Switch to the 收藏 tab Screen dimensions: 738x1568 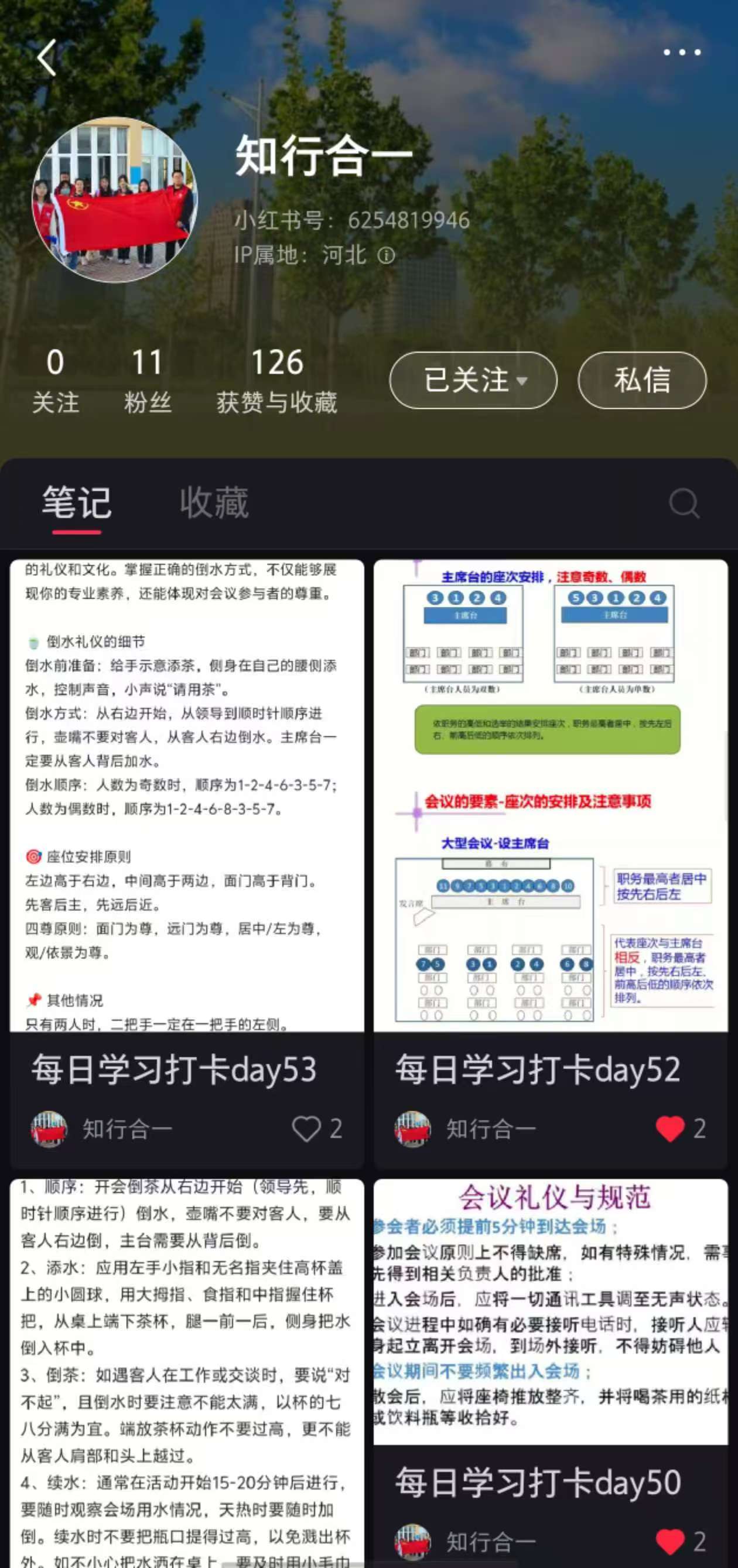(214, 503)
